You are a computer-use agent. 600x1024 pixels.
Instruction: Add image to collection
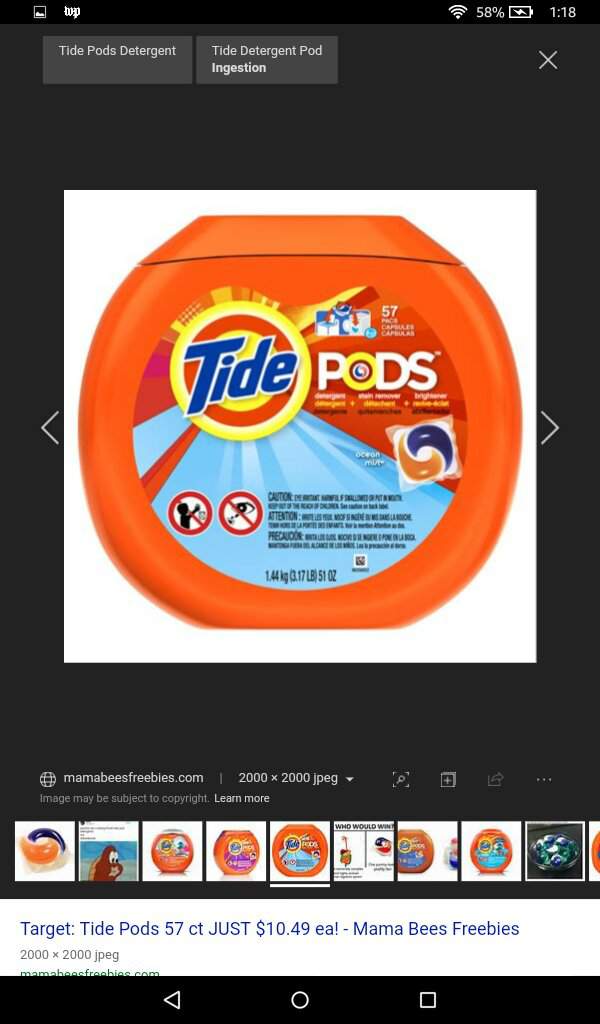(448, 779)
